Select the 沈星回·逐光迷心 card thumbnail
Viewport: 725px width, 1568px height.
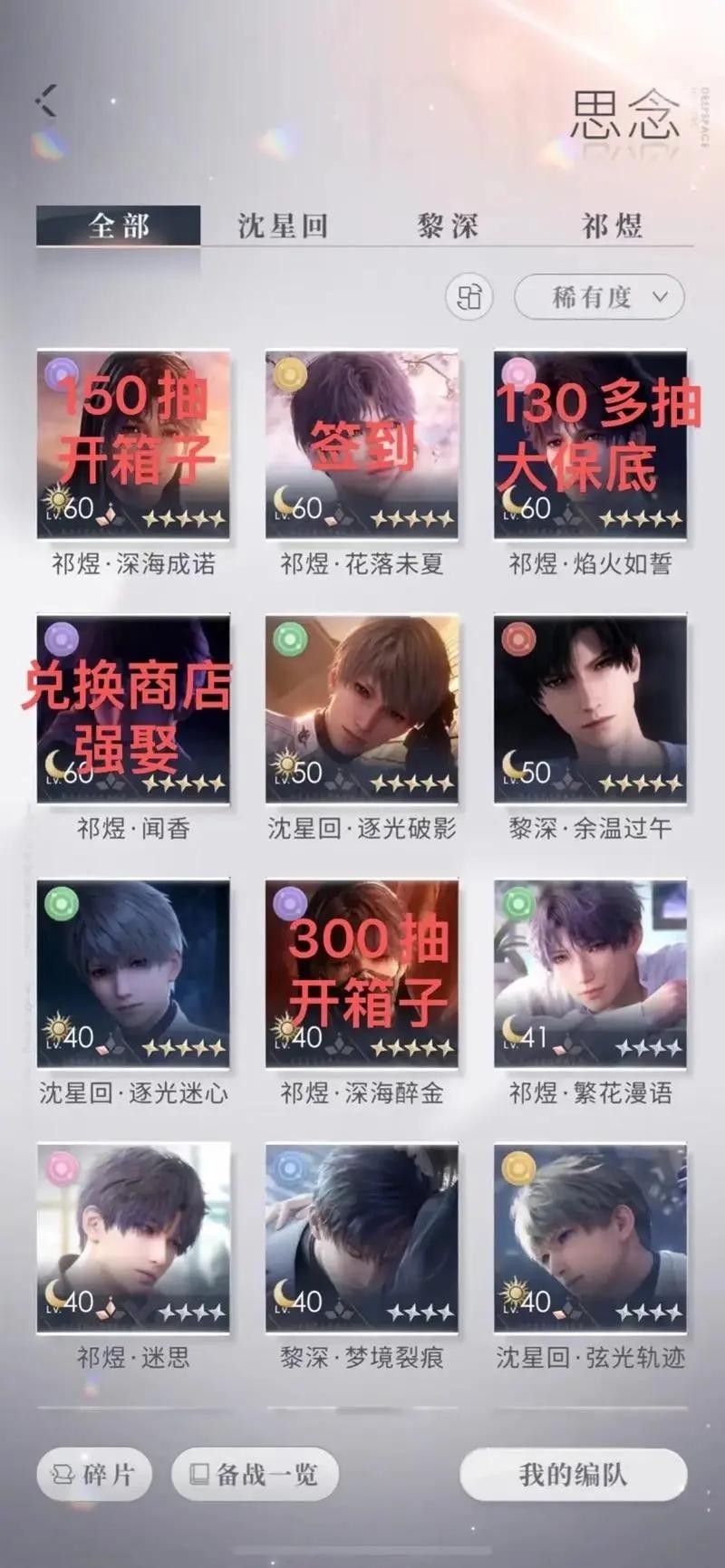click(x=131, y=974)
